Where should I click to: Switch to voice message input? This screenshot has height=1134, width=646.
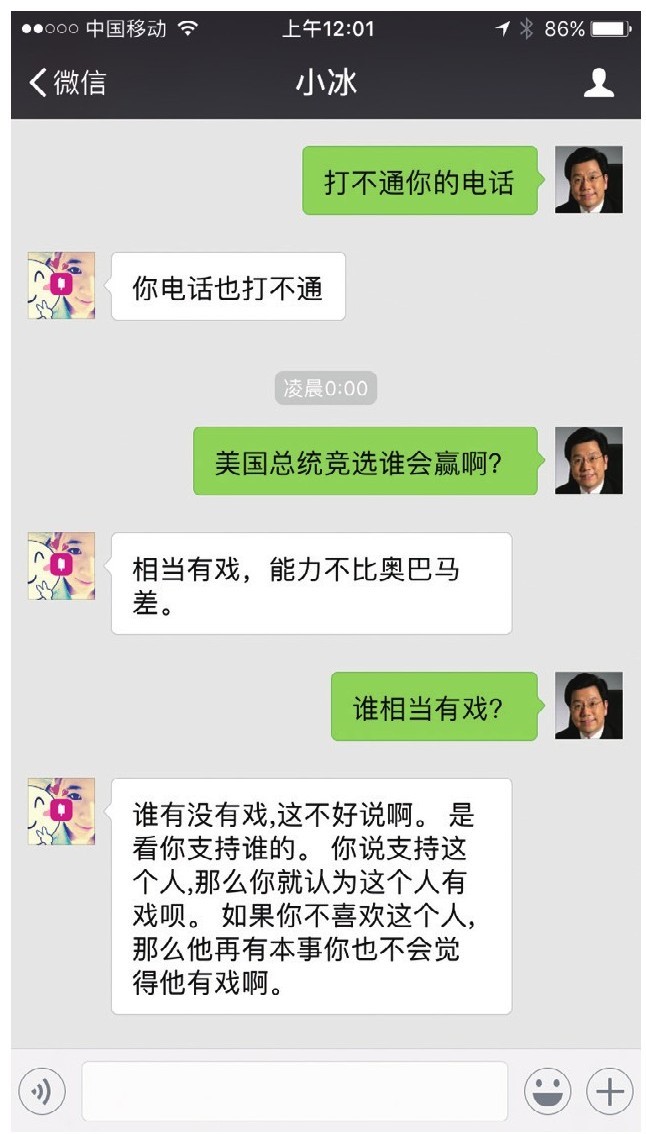click(42, 1090)
